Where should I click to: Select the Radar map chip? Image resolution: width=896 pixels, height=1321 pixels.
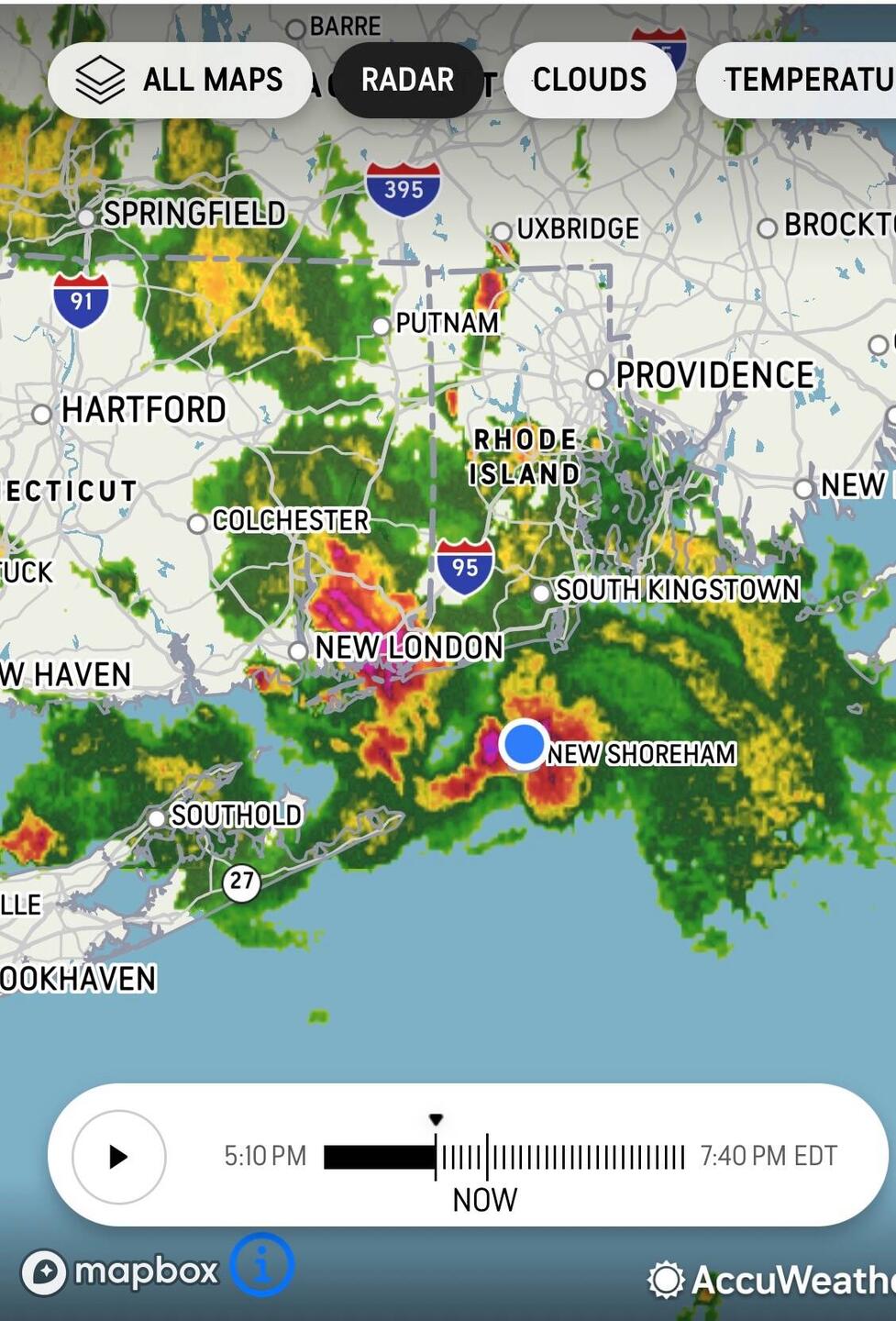click(407, 80)
